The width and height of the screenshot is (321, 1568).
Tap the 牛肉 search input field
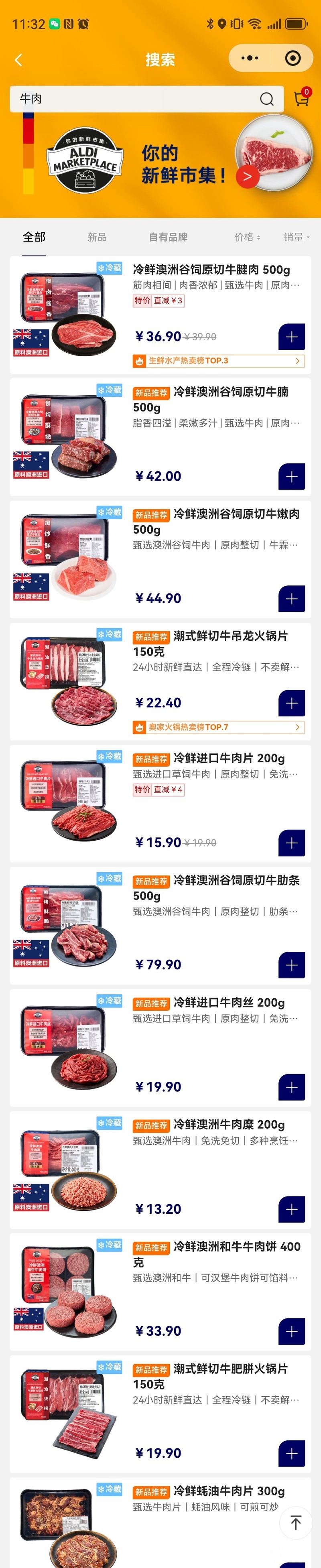click(x=134, y=99)
